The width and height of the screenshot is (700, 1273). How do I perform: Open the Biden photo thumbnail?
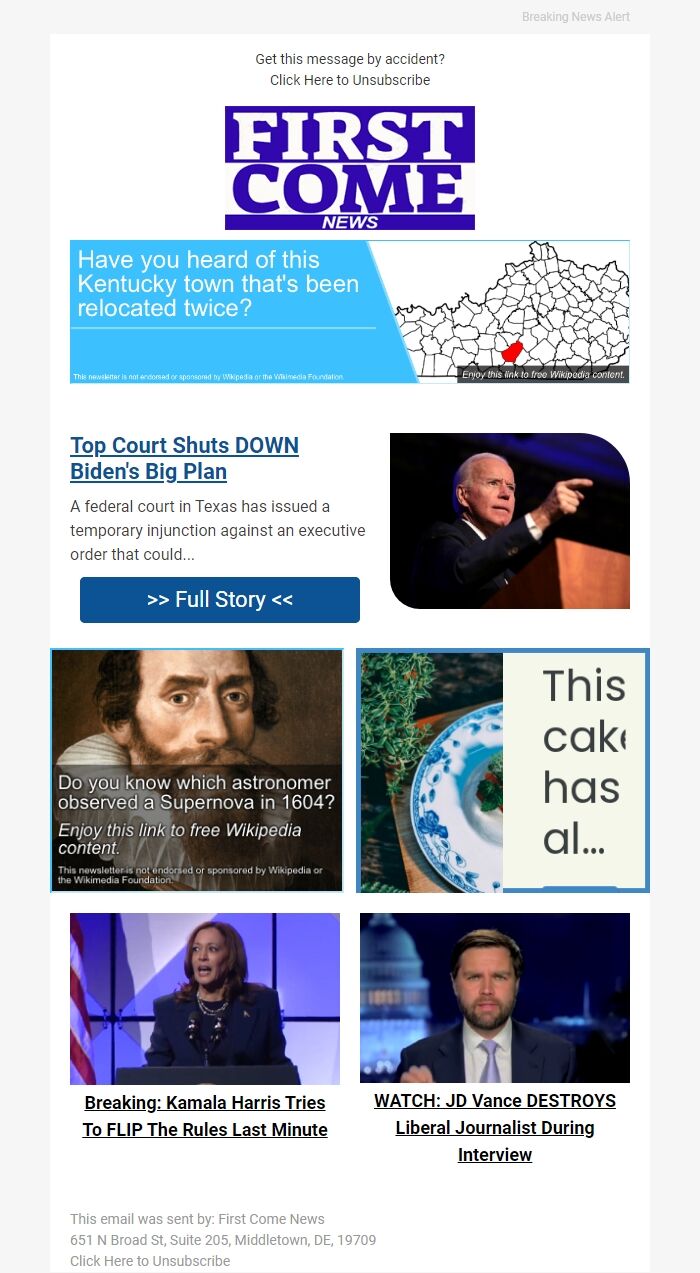coord(509,520)
